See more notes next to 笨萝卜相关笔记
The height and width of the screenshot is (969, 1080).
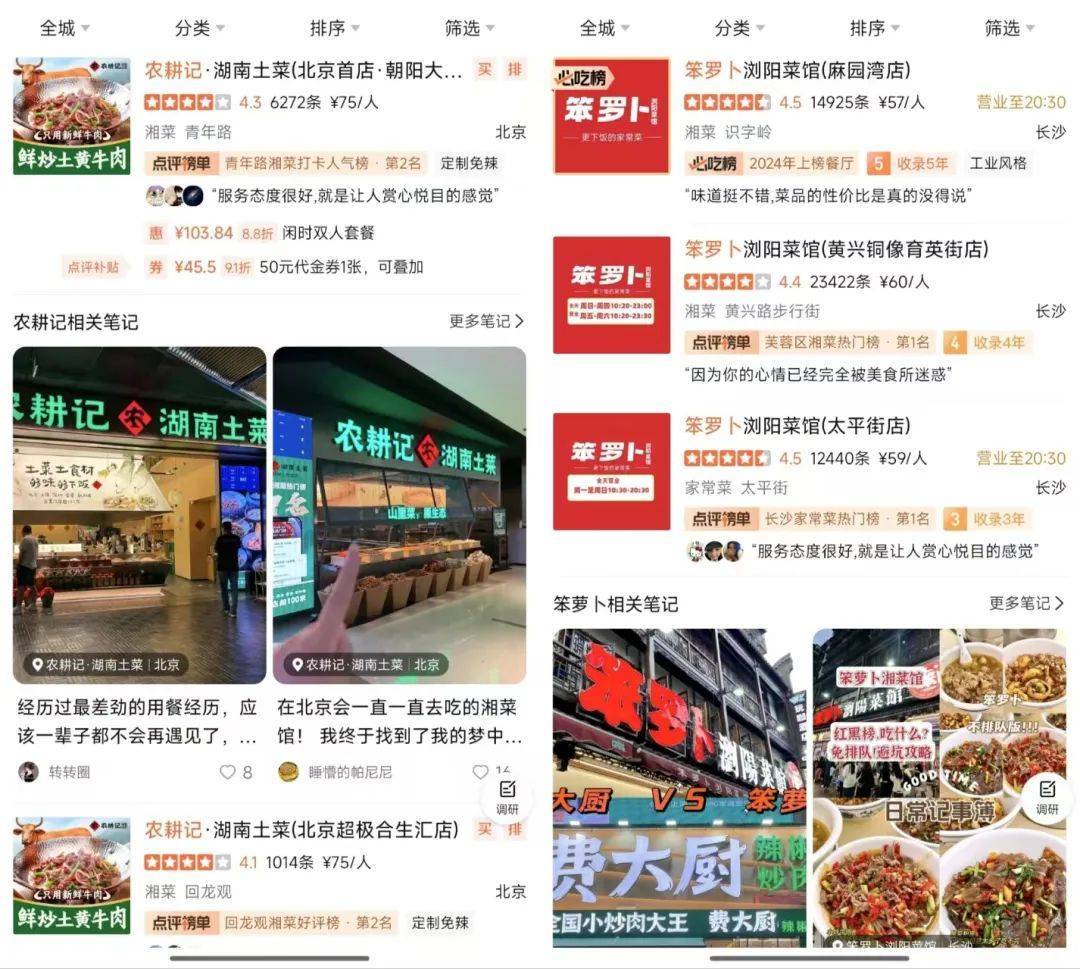pos(1026,603)
